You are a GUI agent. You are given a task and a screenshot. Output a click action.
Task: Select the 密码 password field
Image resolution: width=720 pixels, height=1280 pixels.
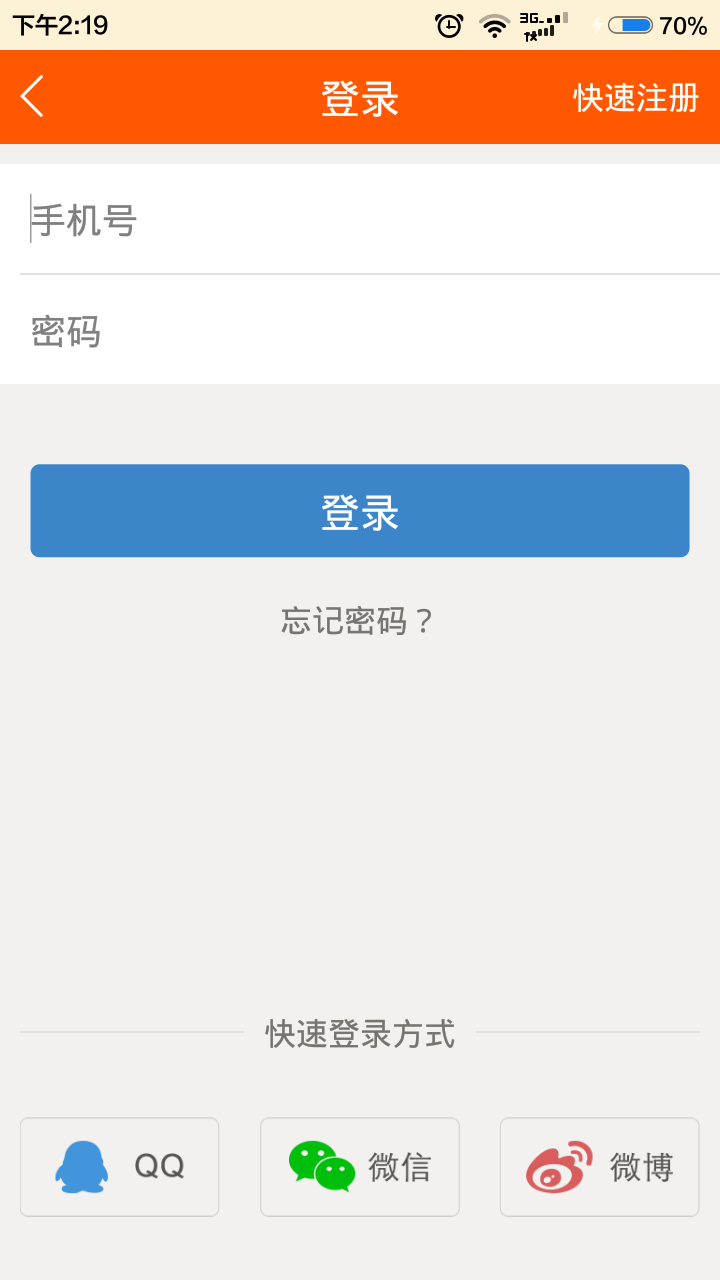click(370, 330)
